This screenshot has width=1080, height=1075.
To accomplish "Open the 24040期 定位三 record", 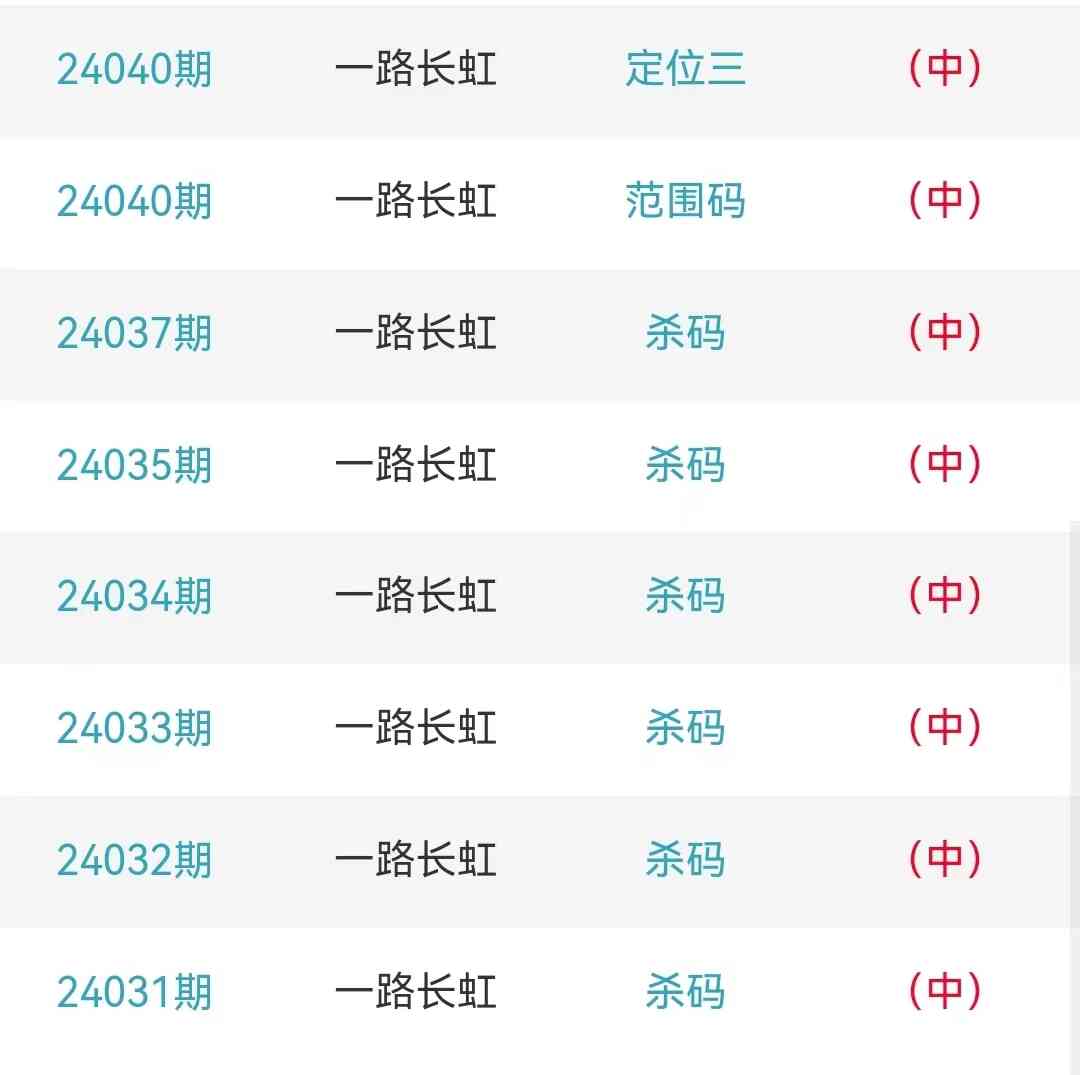I will tap(685, 69).
